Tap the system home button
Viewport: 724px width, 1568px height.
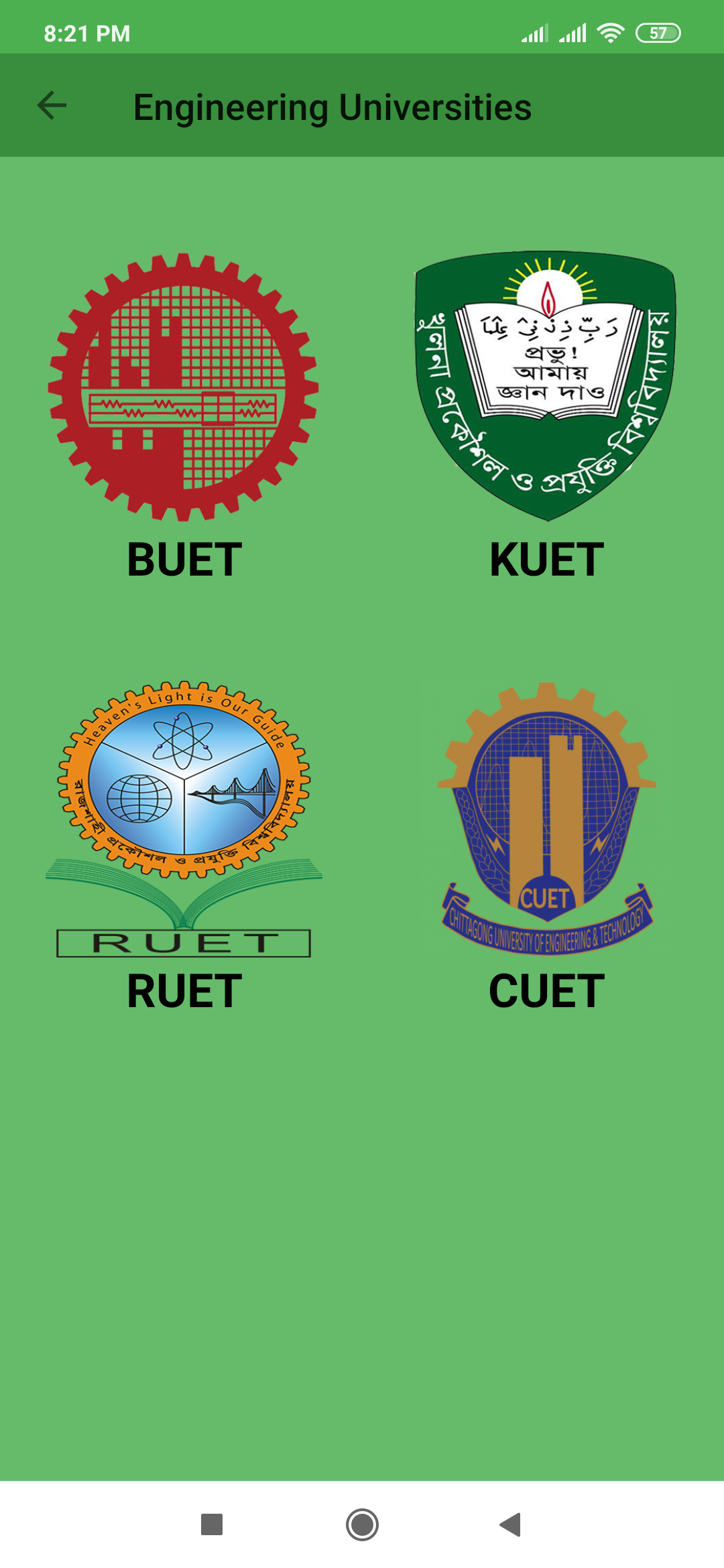(362, 1524)
